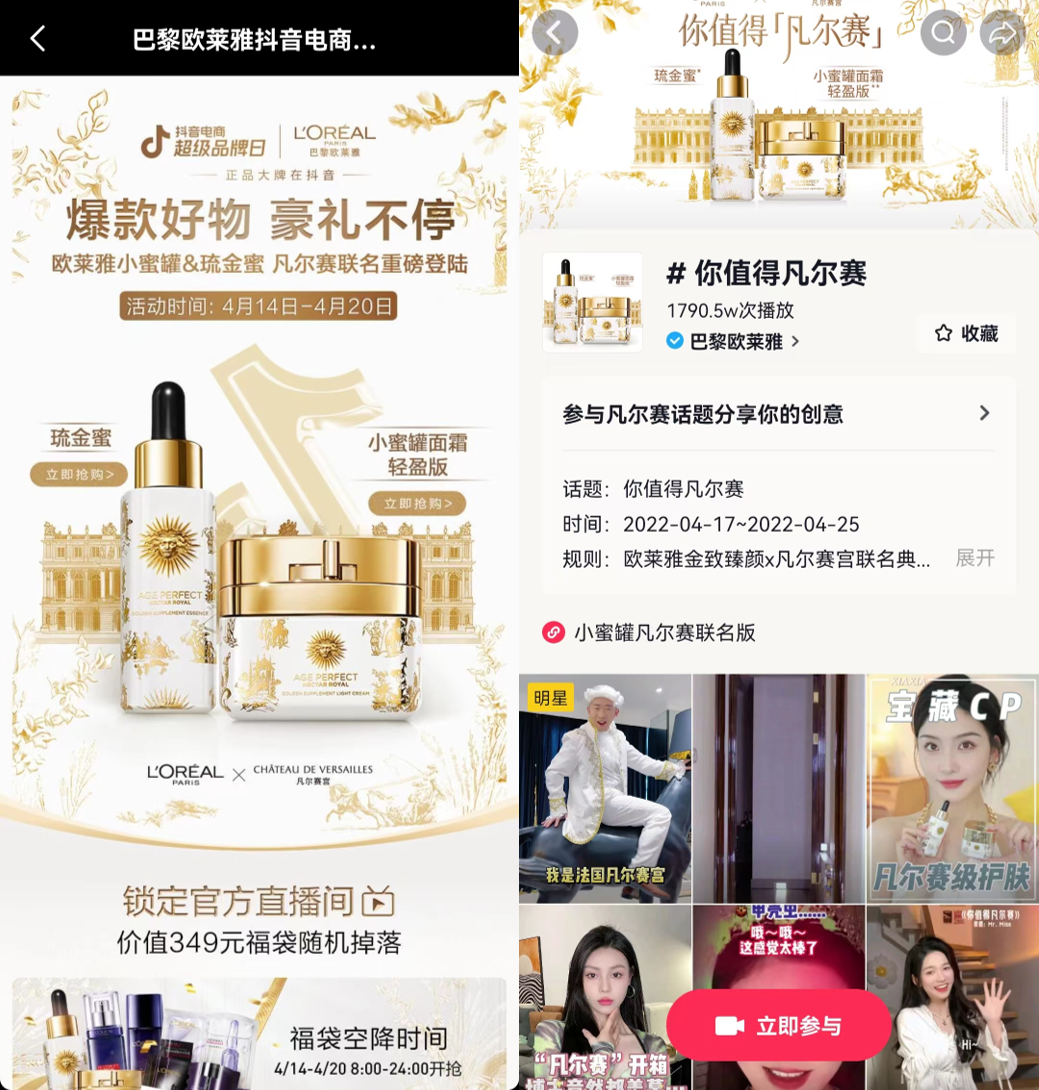1039x1090 pixels.
Task: Open the 小蜜罐凡尔赛联名版 link
Action: [664, 632]
